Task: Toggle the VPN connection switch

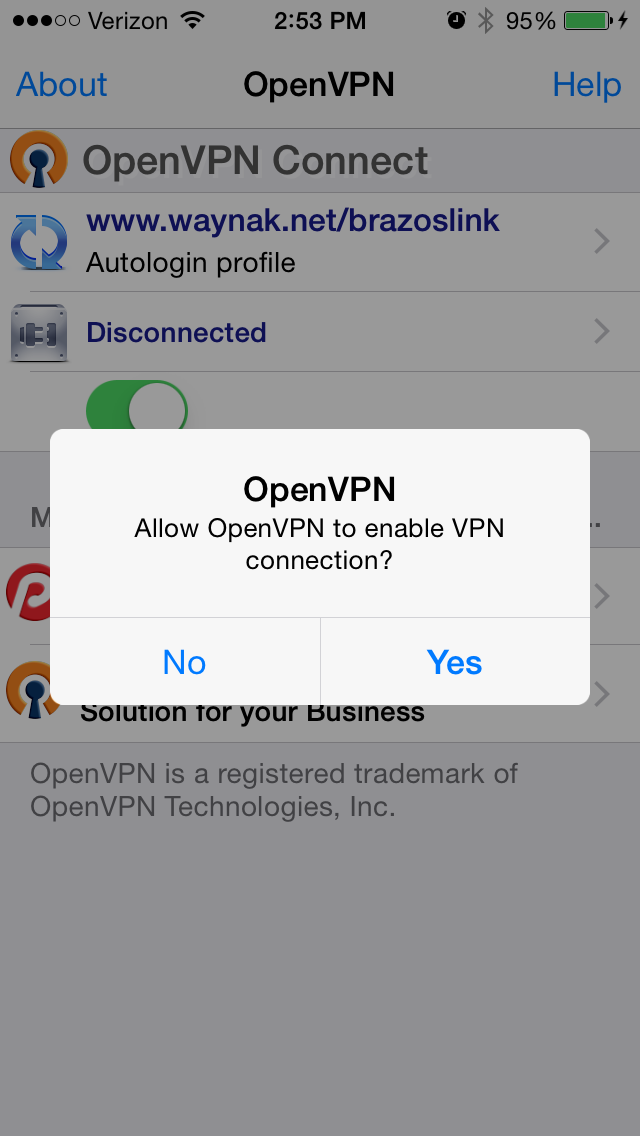Action: tap(137, 406)
